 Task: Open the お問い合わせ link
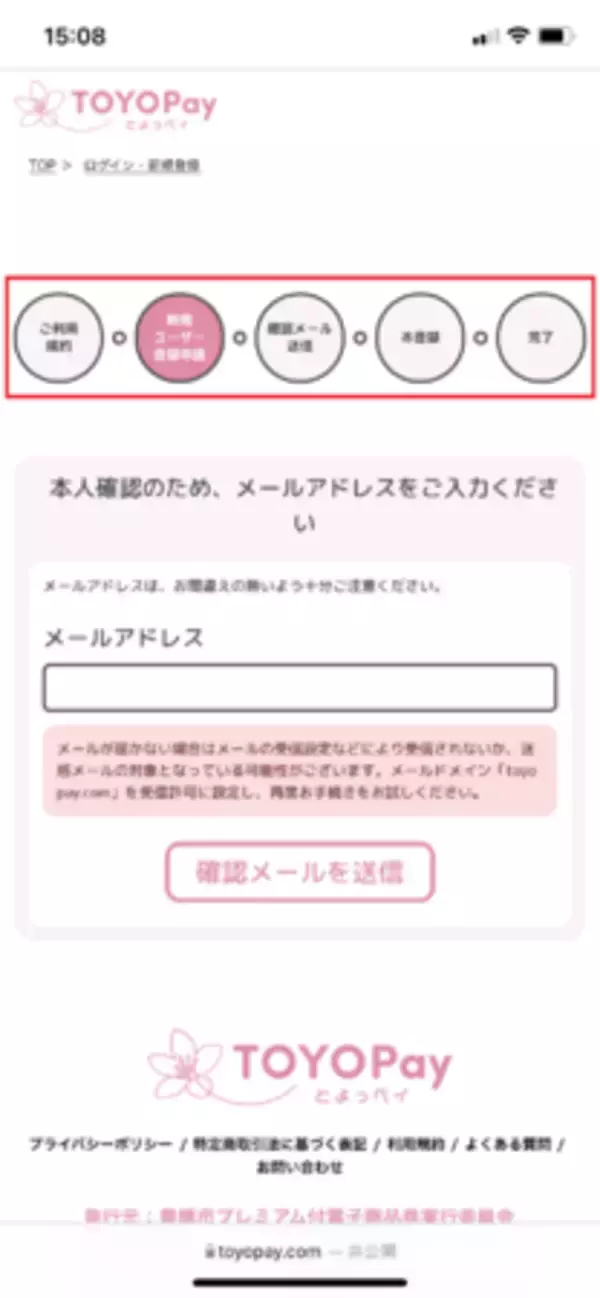click(x=299, y=1167)
